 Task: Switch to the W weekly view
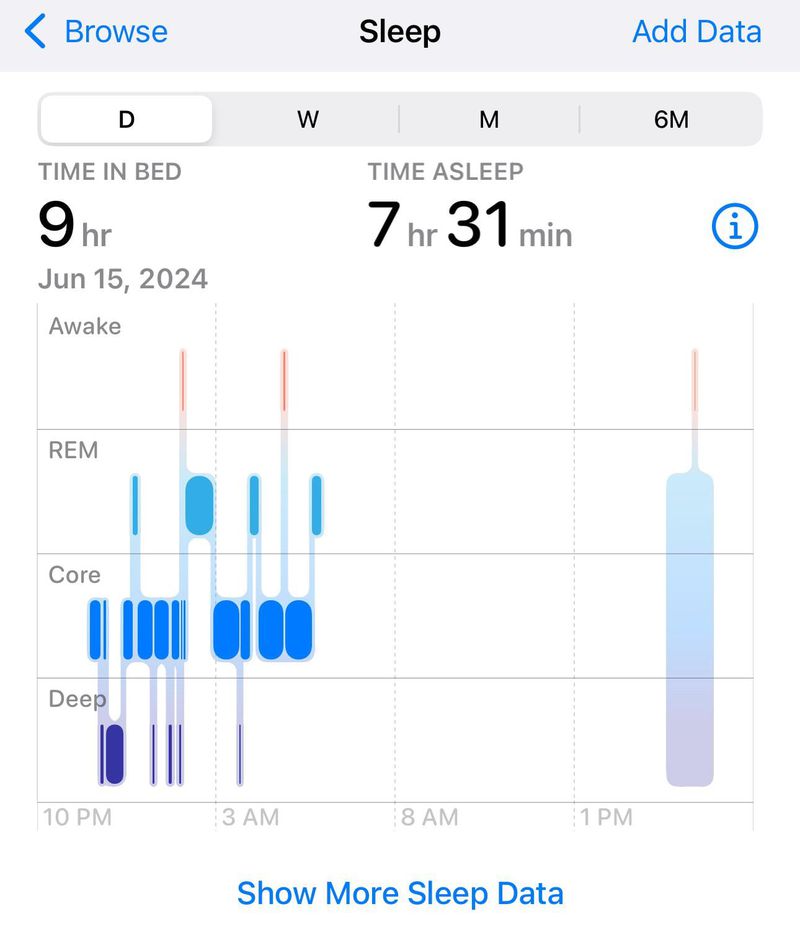point(308,119)
